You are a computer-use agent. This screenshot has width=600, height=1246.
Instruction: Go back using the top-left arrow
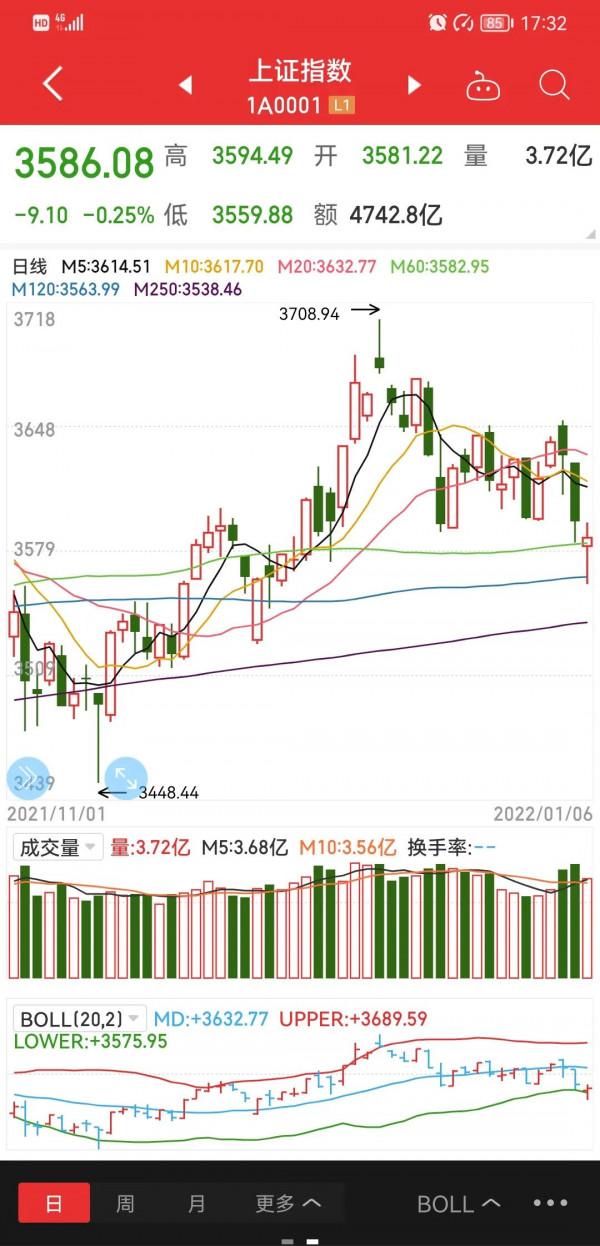tap(53, 84)
